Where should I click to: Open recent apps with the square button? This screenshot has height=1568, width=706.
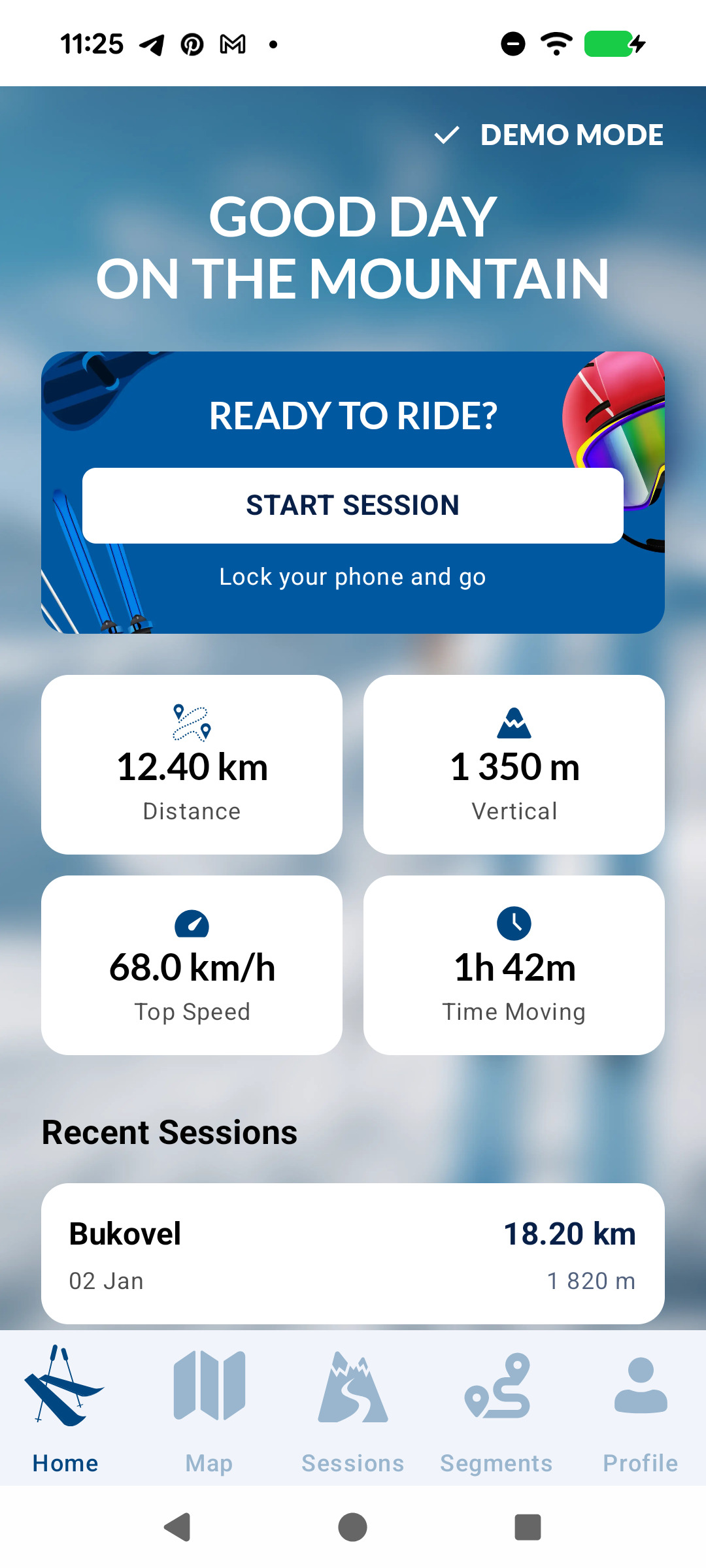click(x=528, y=1527)
